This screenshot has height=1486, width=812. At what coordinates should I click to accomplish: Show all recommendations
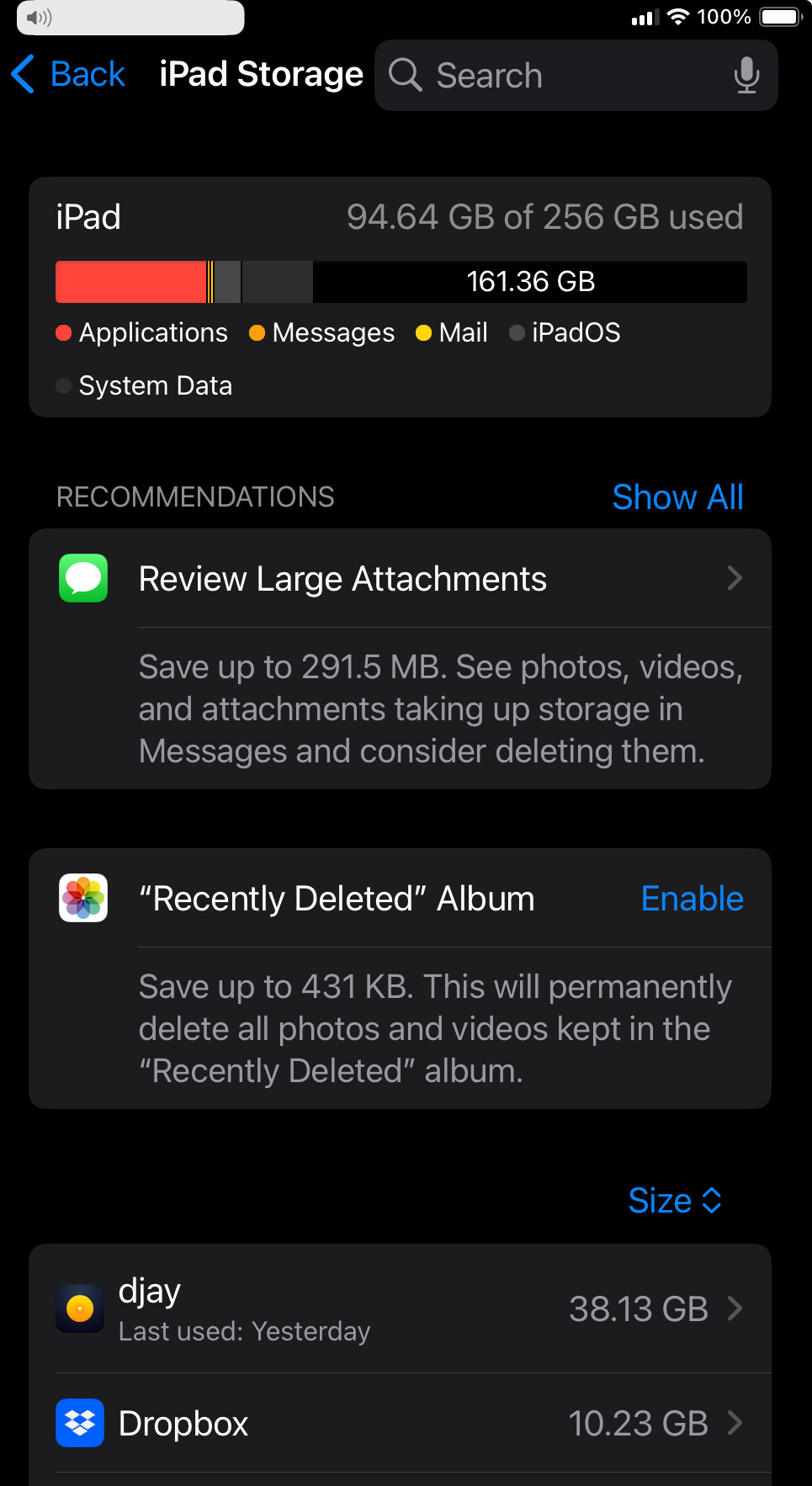click(x=677, y=497)
